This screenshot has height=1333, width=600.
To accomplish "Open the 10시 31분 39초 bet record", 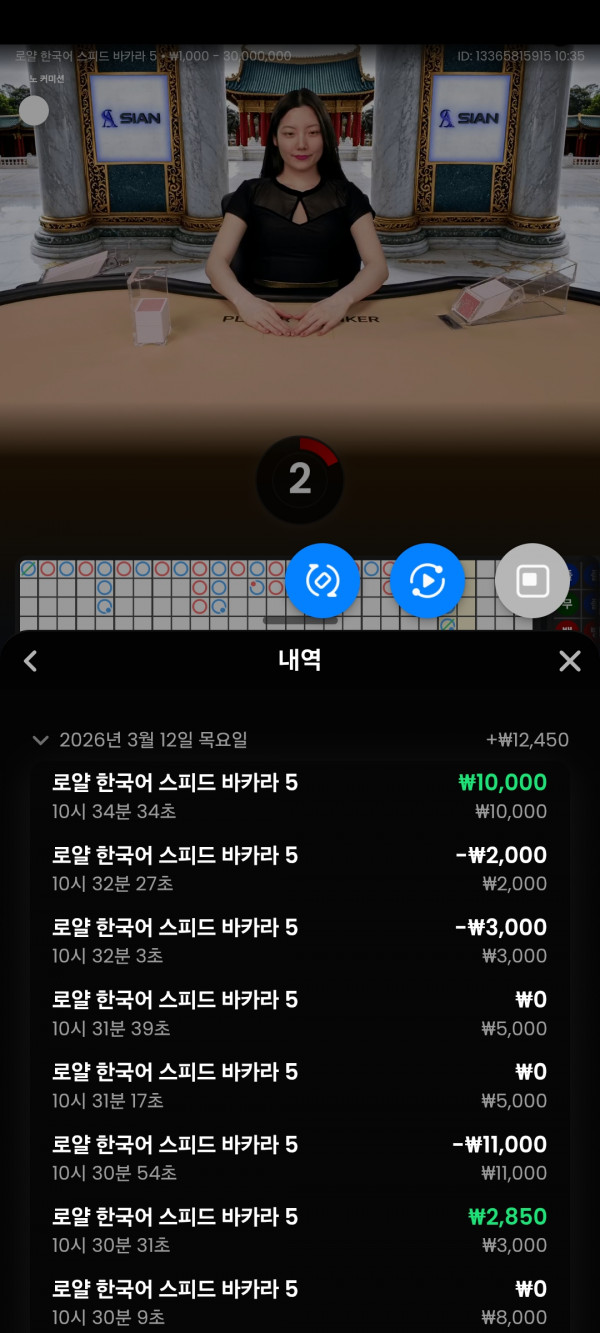I will point(299,1013).
